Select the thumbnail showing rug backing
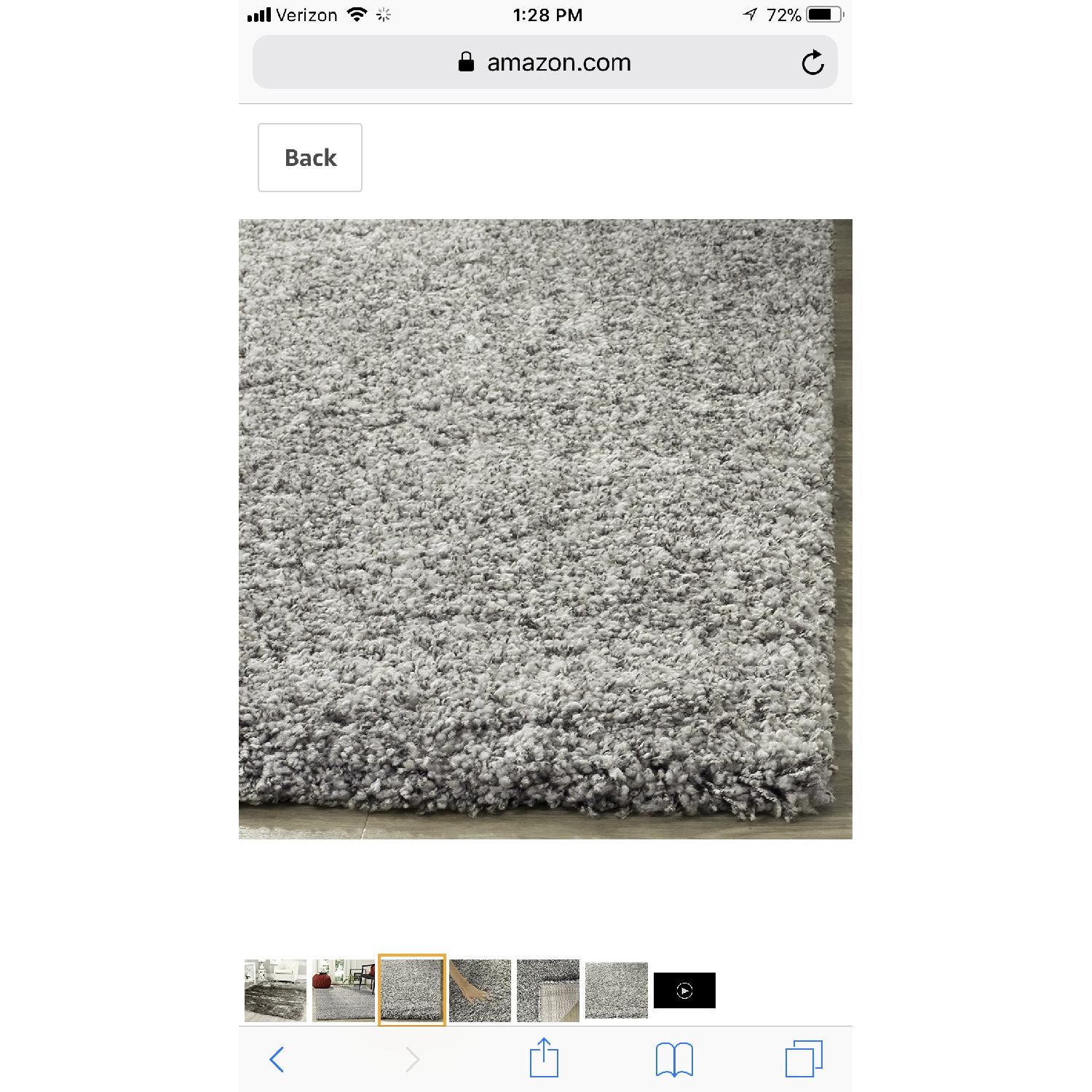This screenshot has height=1092, width=1092. click(x=548, y=990)
